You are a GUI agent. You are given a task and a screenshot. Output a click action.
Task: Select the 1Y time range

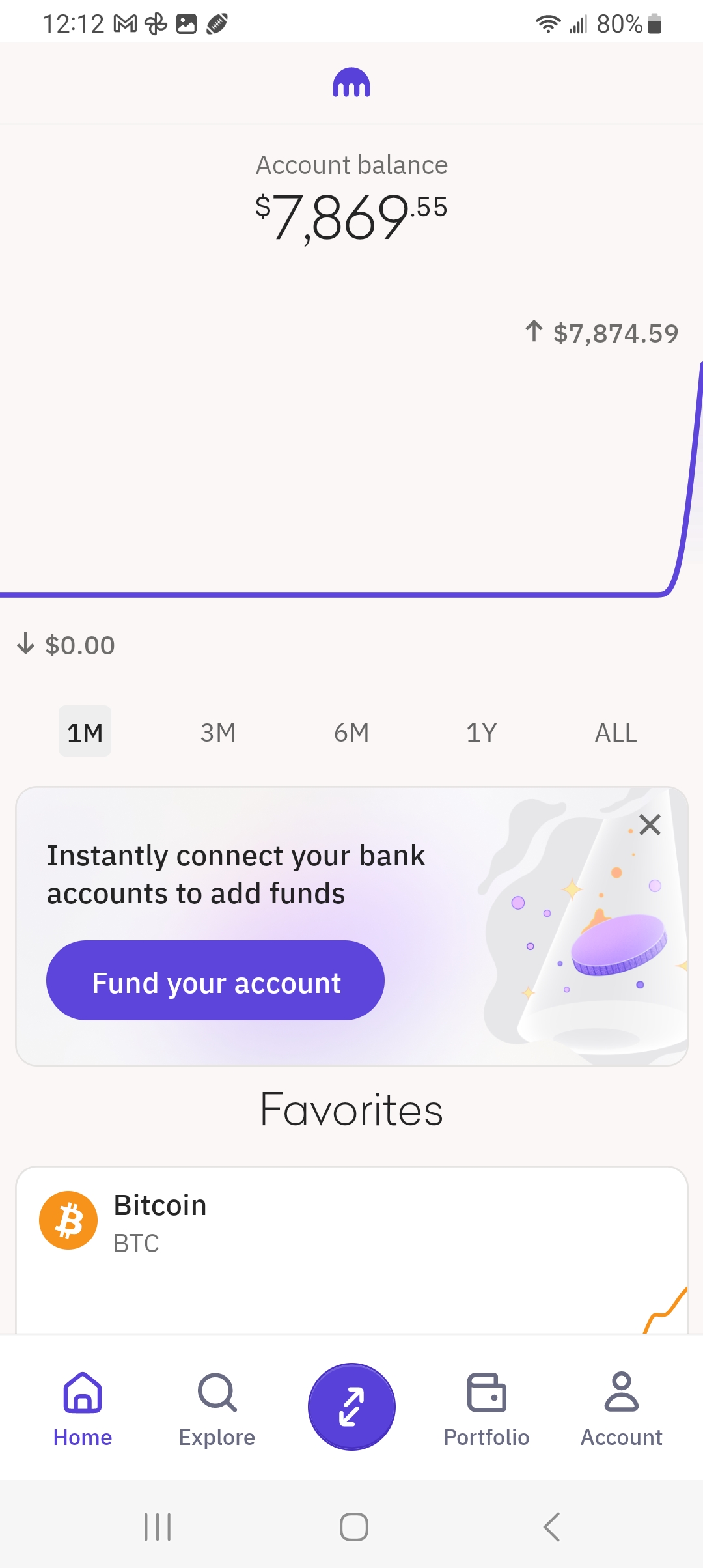point(482,733)
